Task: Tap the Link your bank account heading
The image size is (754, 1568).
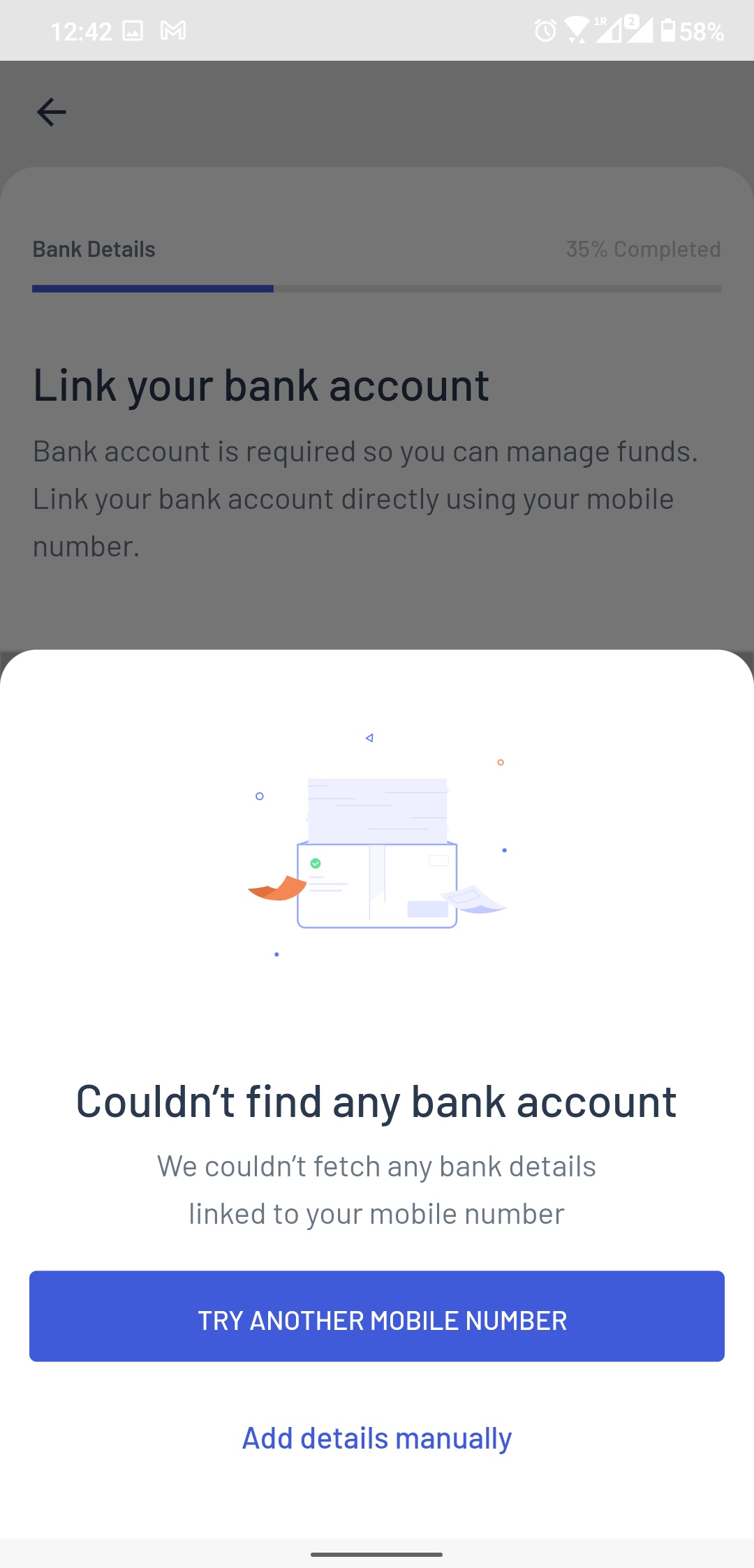Action: pyautogui.click(x=261, y=384)
